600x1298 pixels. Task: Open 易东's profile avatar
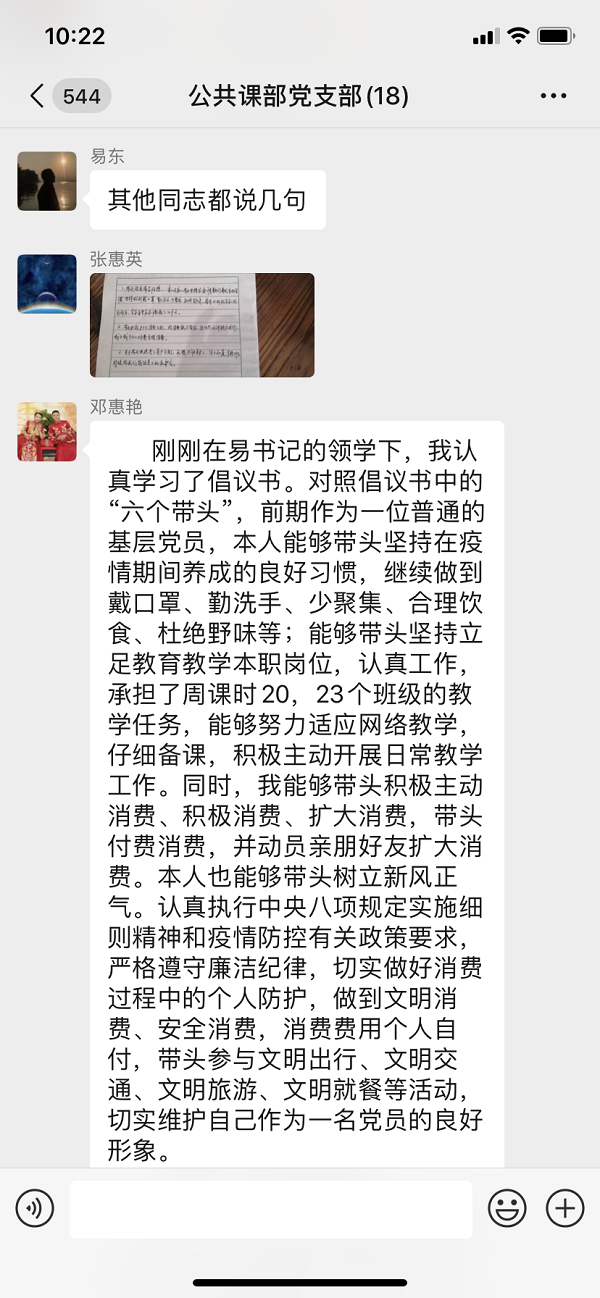point(47,181)
